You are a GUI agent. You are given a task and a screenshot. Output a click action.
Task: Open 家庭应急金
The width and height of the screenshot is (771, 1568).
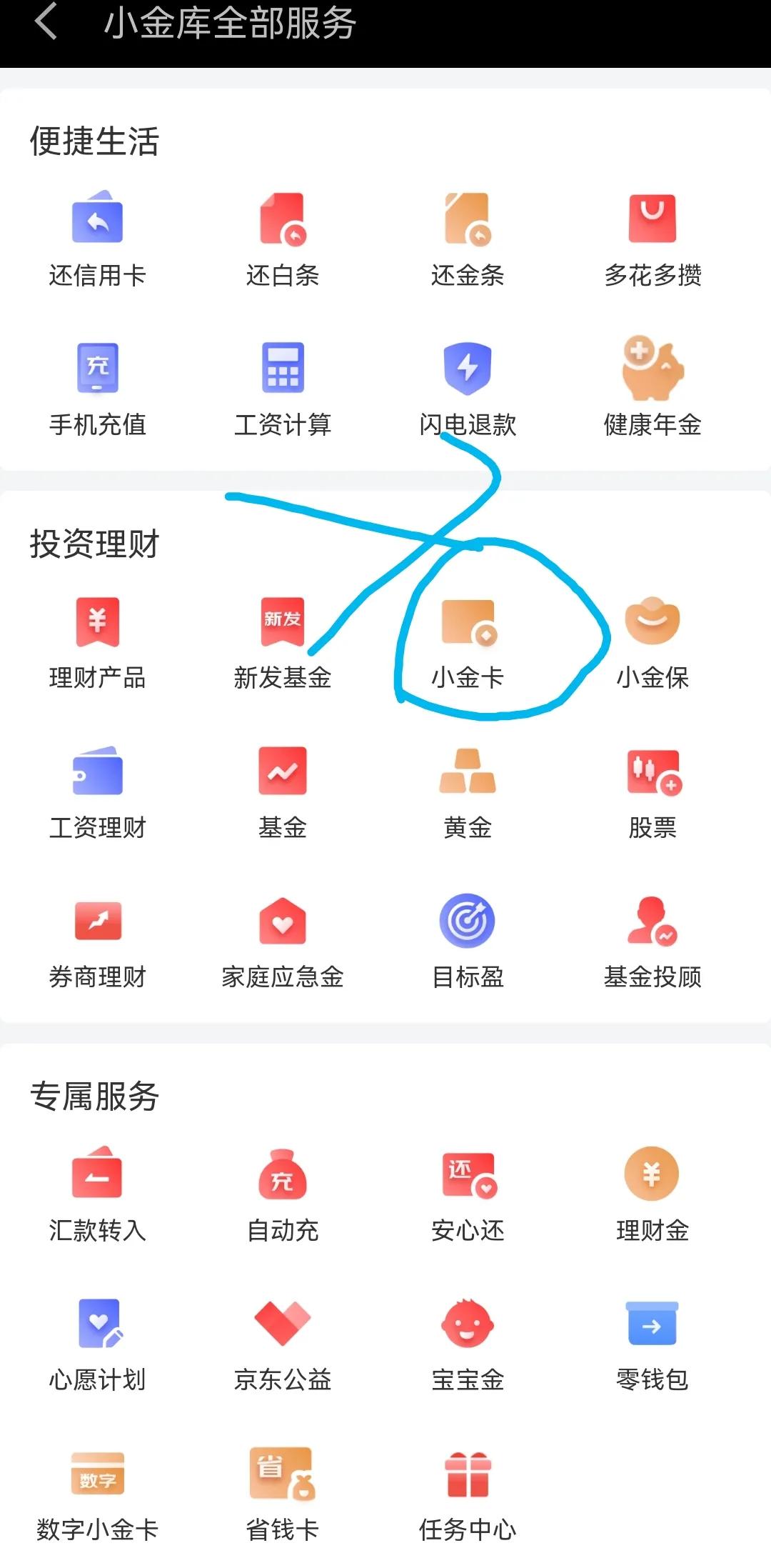point(283,940)
